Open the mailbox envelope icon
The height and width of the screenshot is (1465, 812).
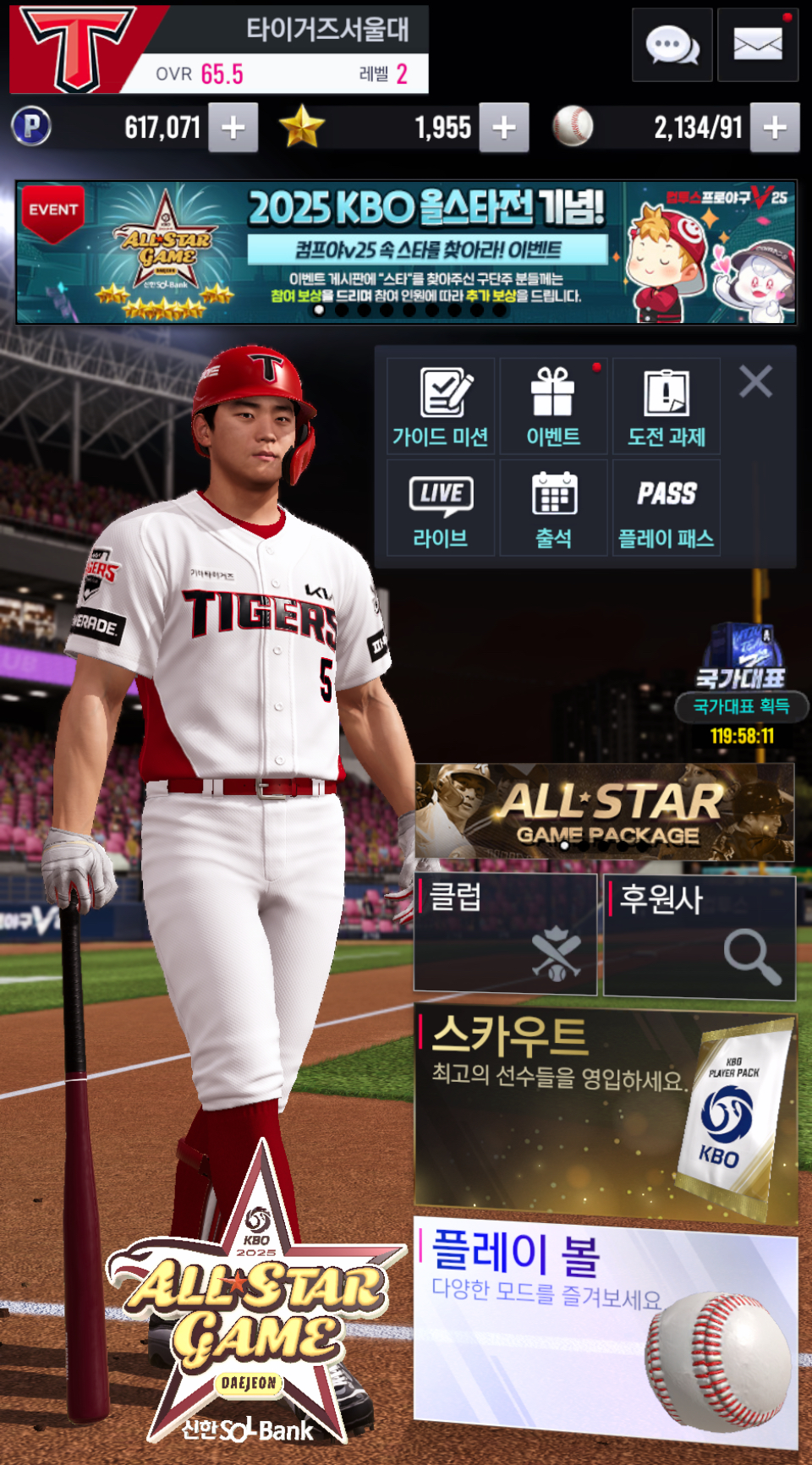758,45
